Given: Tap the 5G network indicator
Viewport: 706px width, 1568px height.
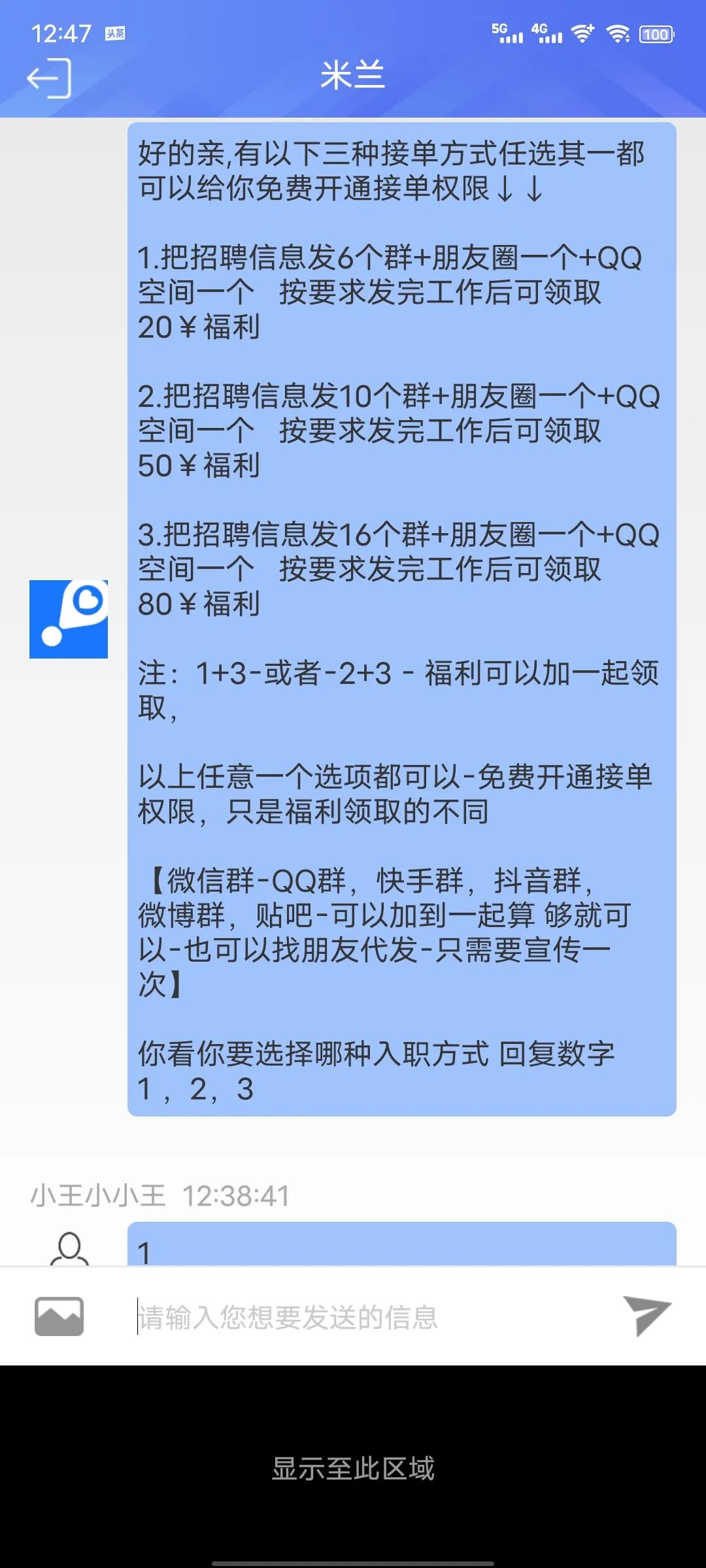Looking at the screenshot, I should (x=507, y=33).
